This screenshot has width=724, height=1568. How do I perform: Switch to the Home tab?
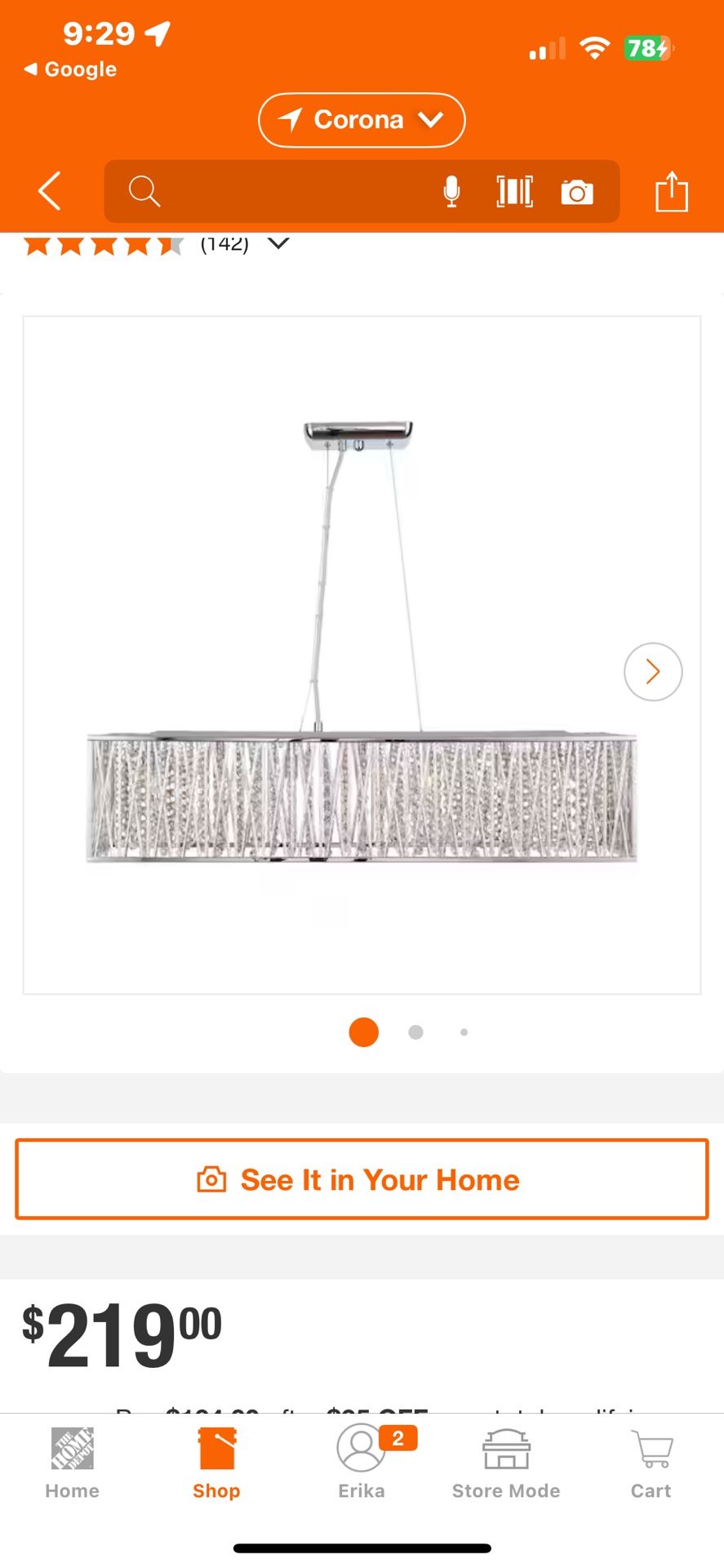pyautogui.click(x=72, y=1463)
